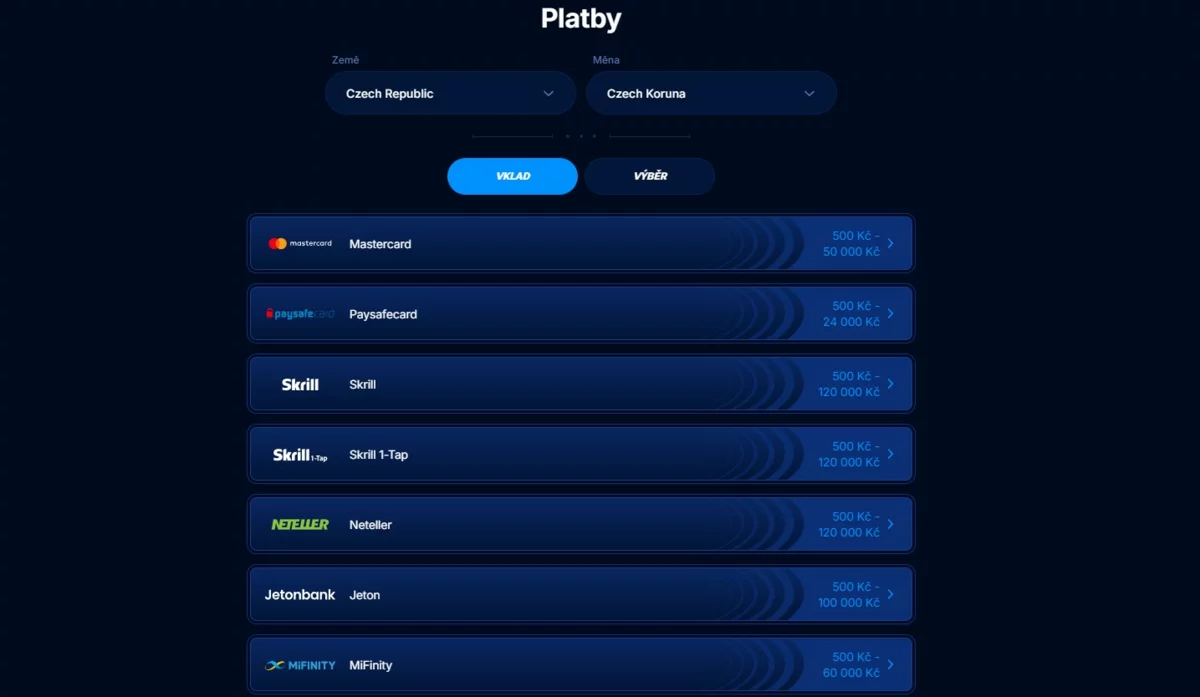Select Skrill 1-Tap method

pyautogui.click(x=580, y=454)
